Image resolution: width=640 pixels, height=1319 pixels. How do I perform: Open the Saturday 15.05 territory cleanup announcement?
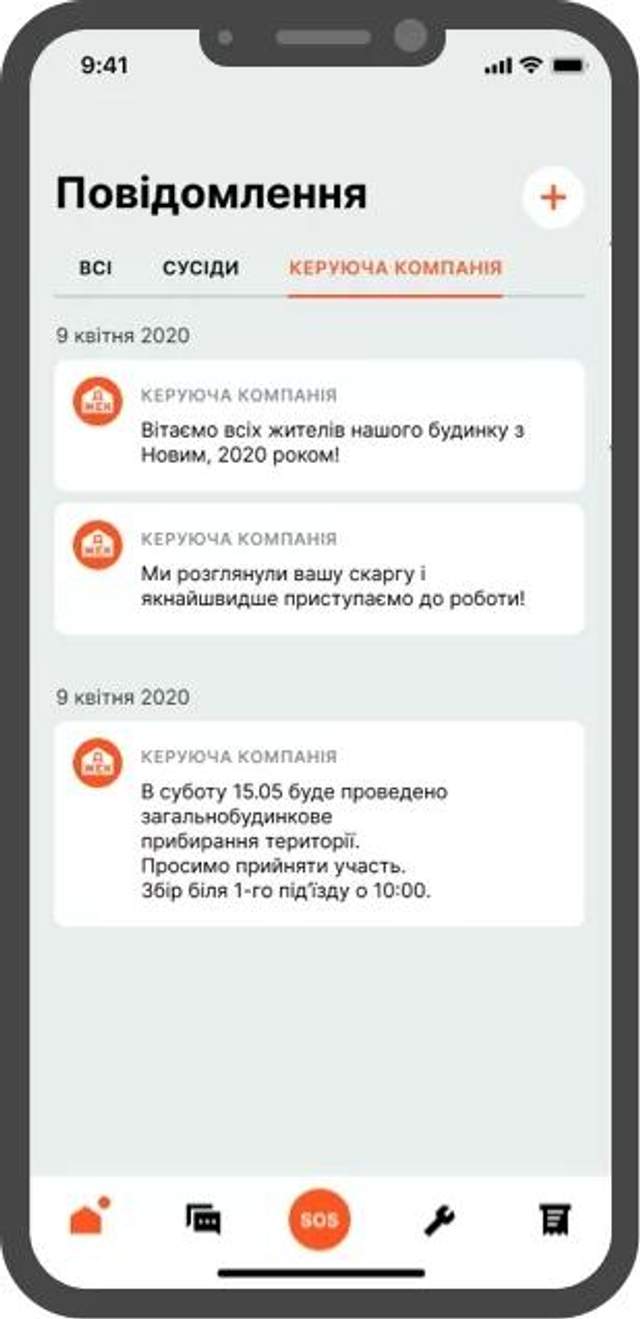coord(319,822)
